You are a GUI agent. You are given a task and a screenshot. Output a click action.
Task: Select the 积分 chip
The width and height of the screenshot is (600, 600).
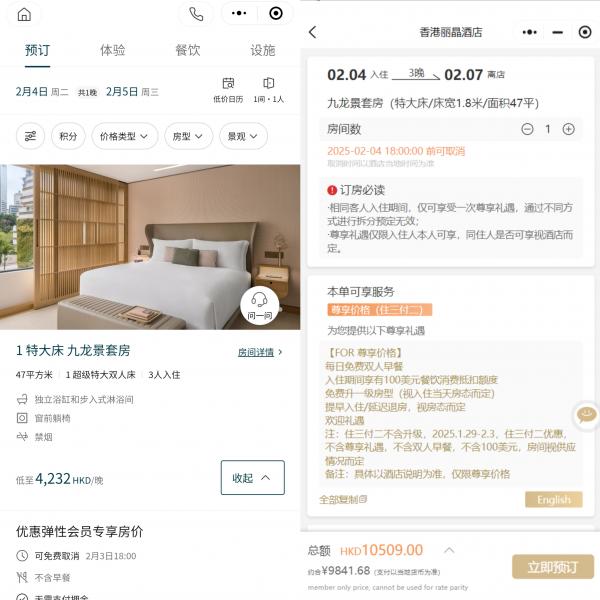click(67, 135)
